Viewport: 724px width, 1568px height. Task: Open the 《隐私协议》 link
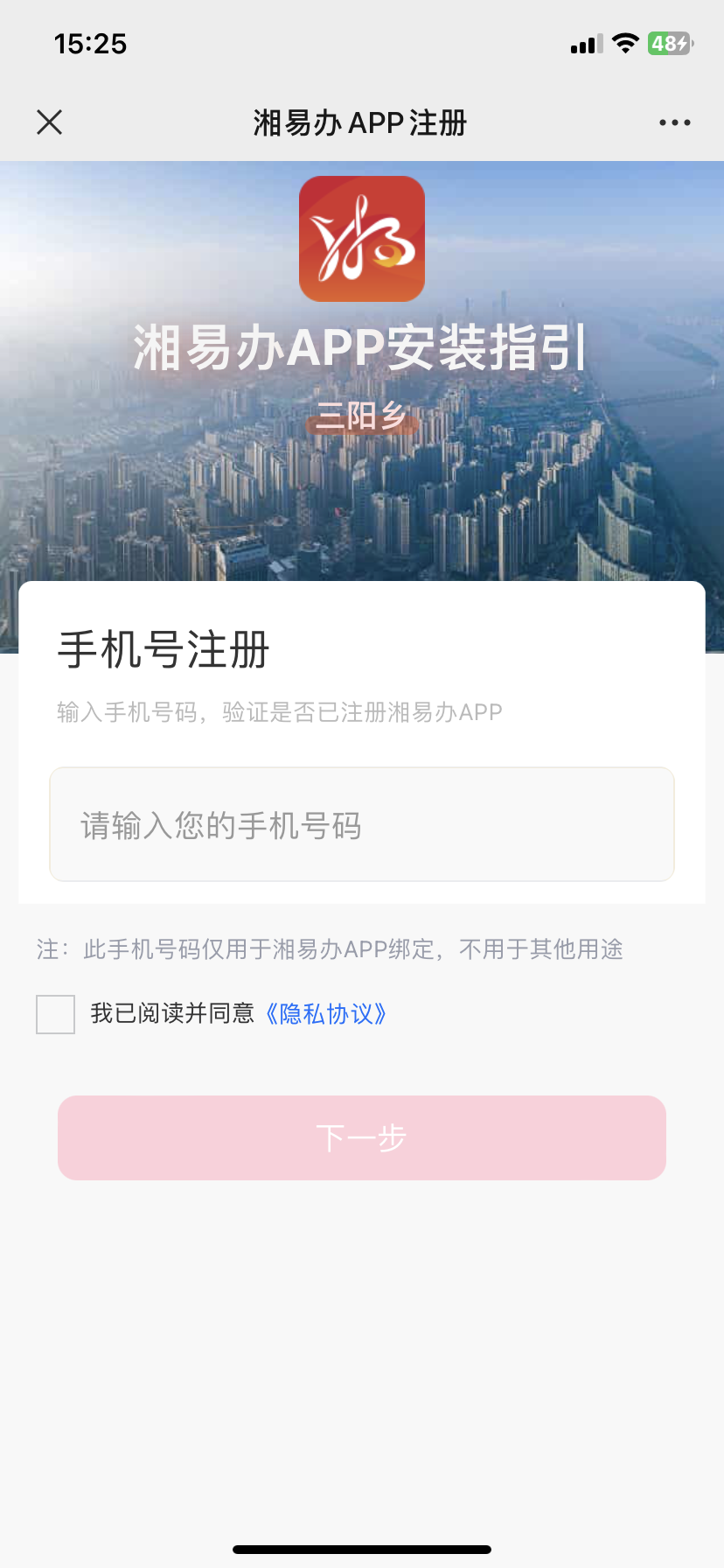326,1014
